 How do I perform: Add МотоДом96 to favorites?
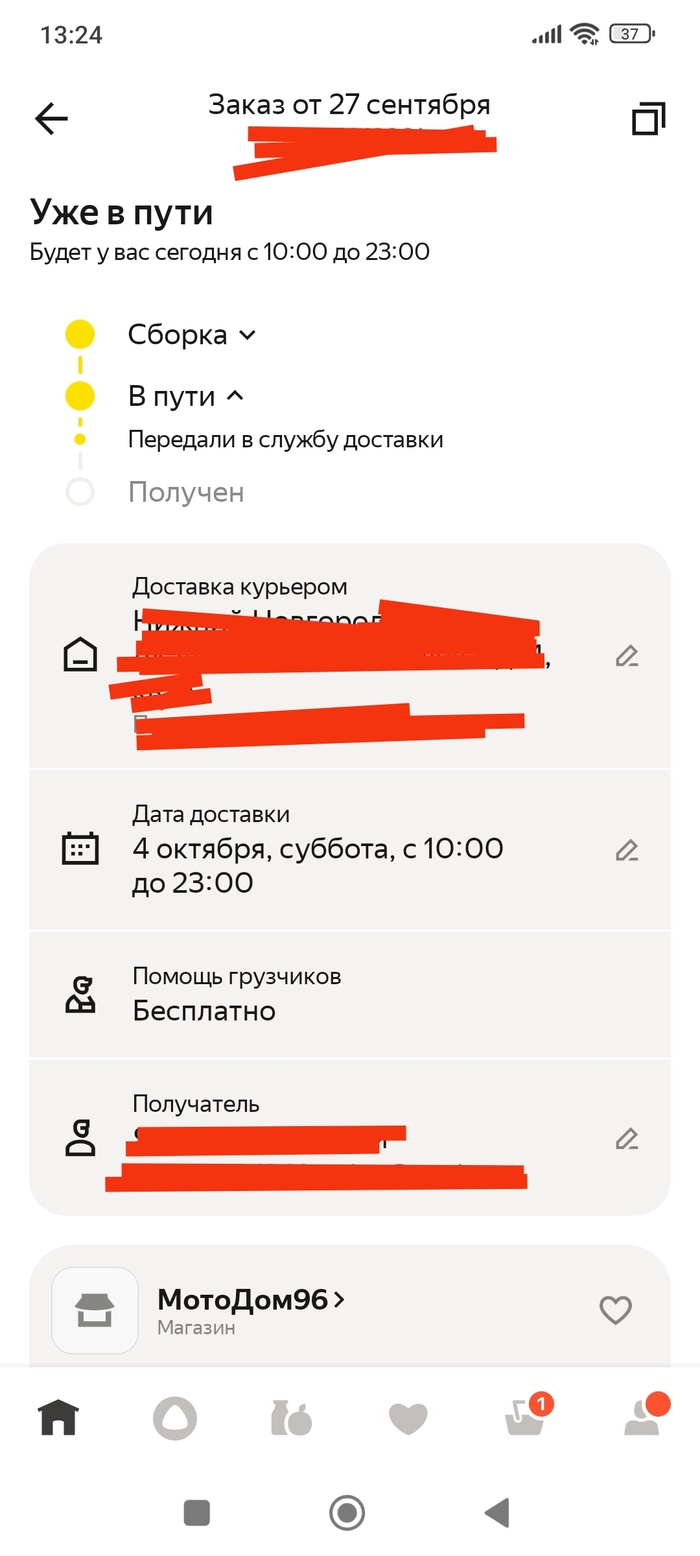[x=615, y=1310]
